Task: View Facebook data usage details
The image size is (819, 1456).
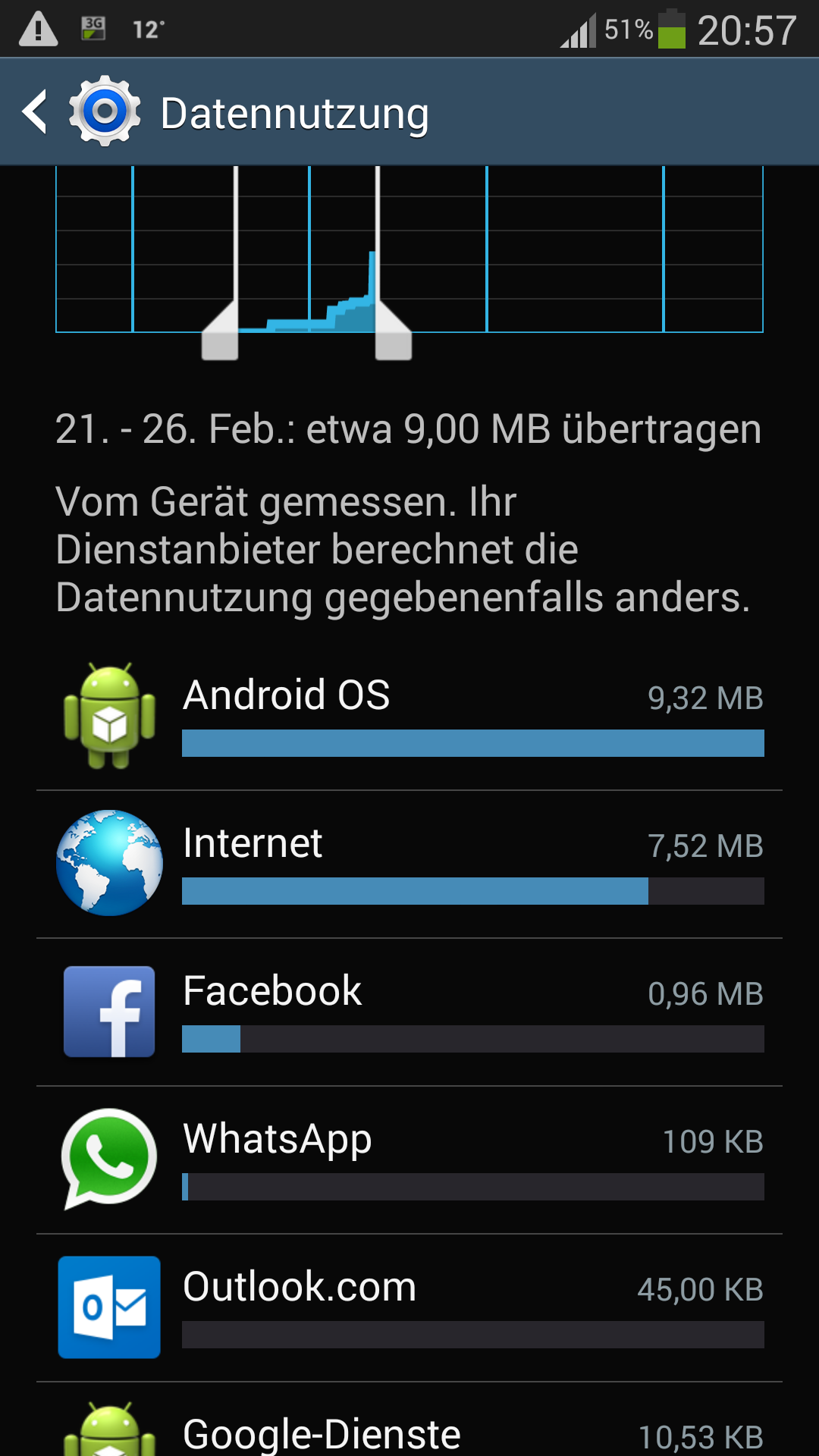Action: pos(409,1012)
